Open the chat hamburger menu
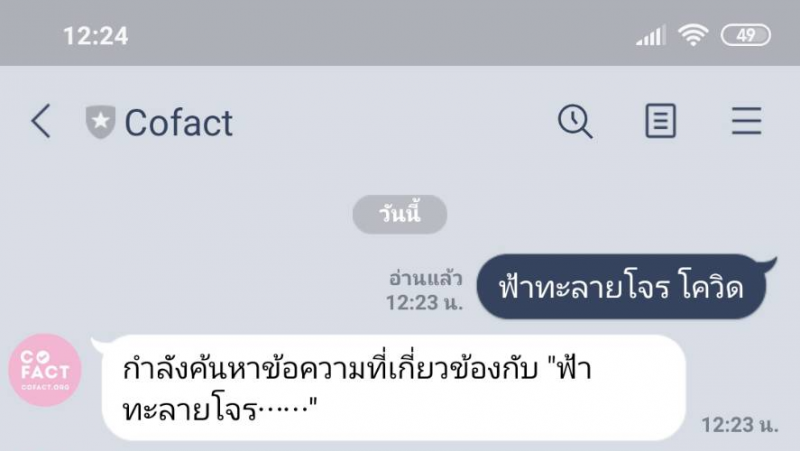 coord(746,122)
